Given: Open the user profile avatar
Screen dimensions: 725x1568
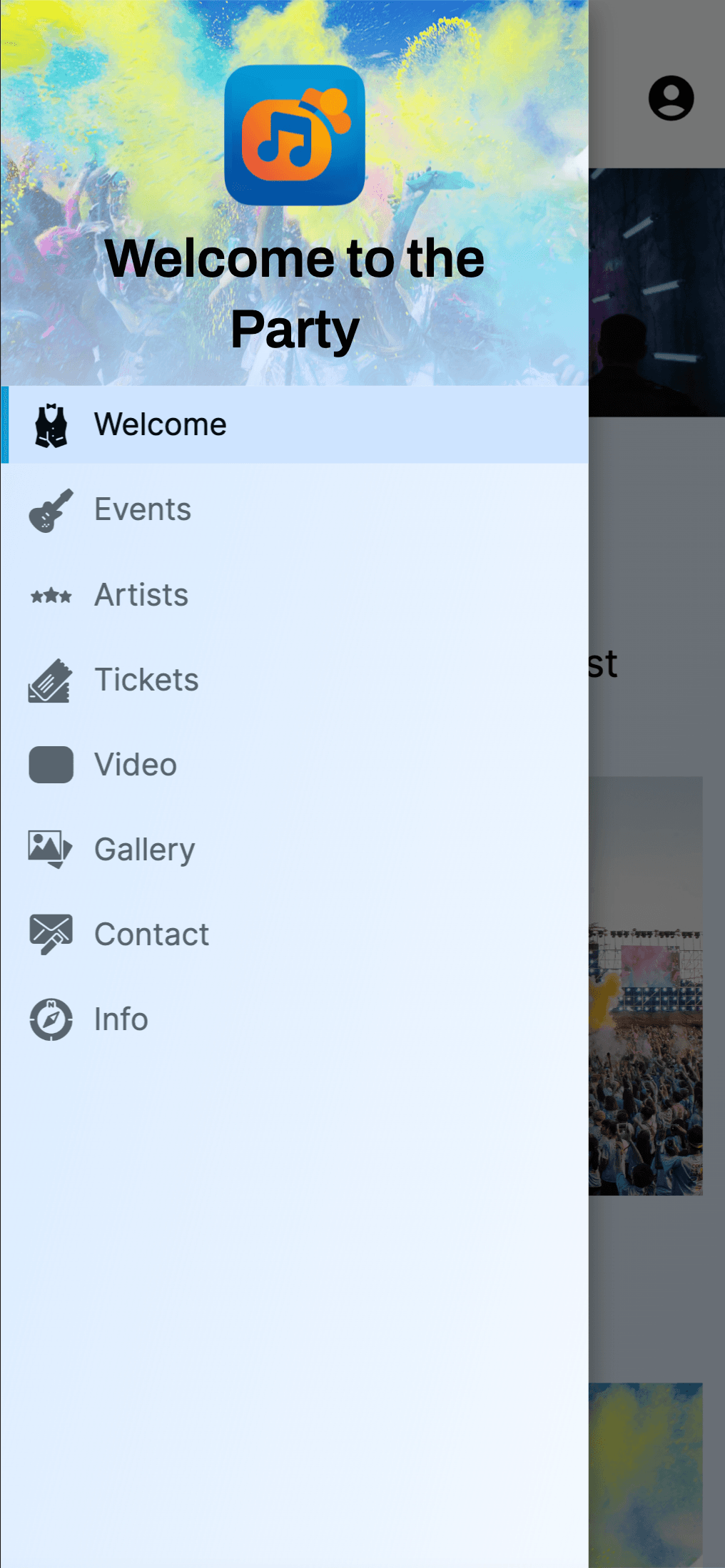Looking at the screenshot, I should (671, 97).
